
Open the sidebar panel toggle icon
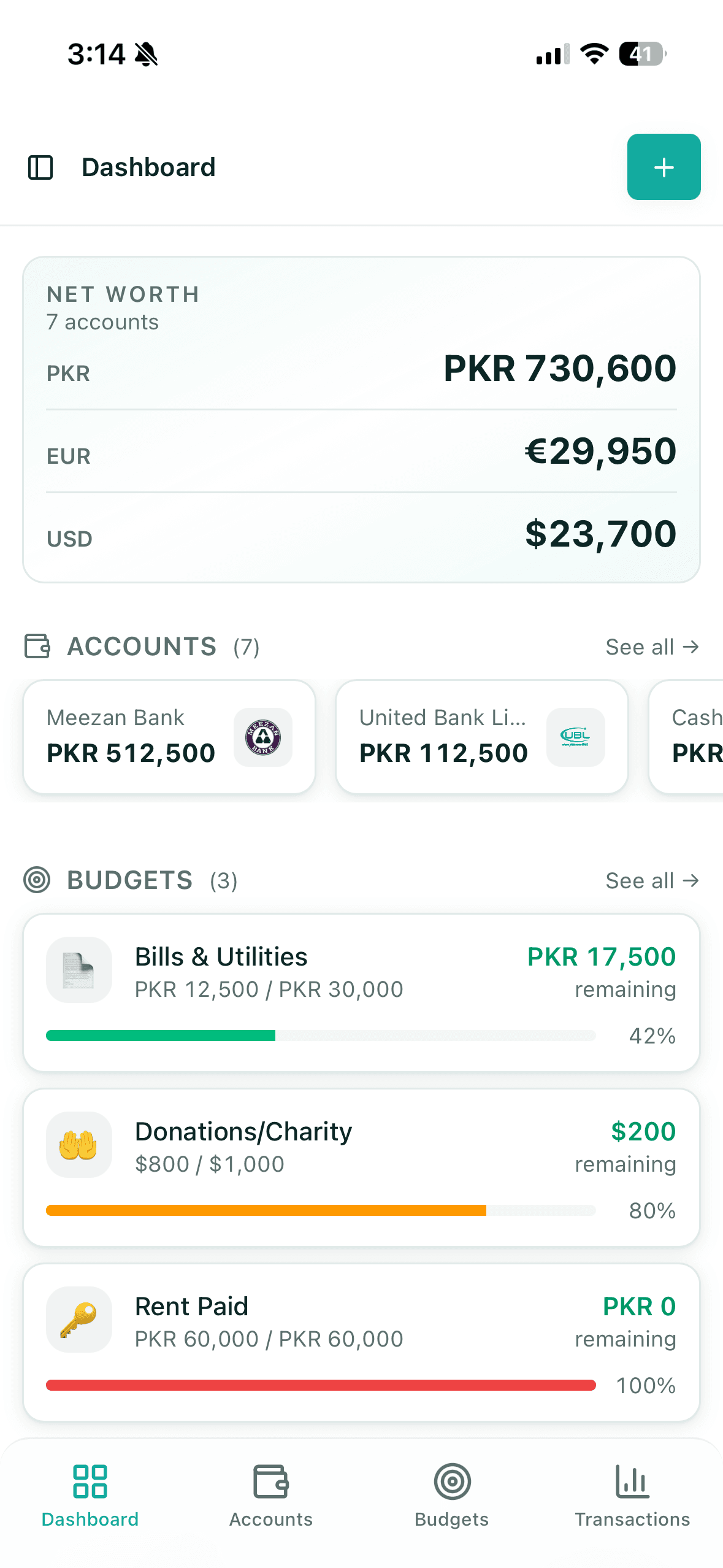[x=40, y=167]
